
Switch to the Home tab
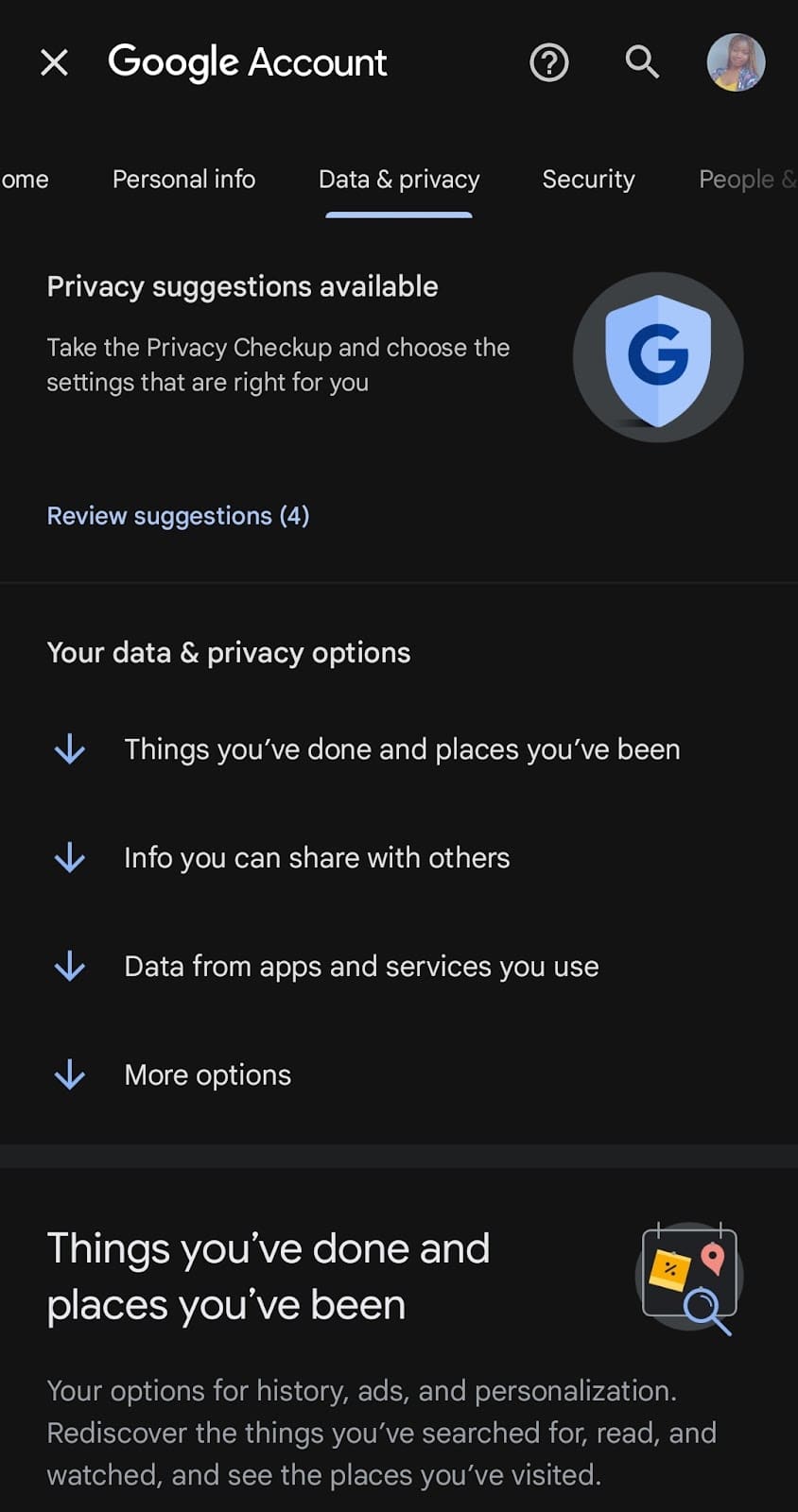[x=25, y=180]
